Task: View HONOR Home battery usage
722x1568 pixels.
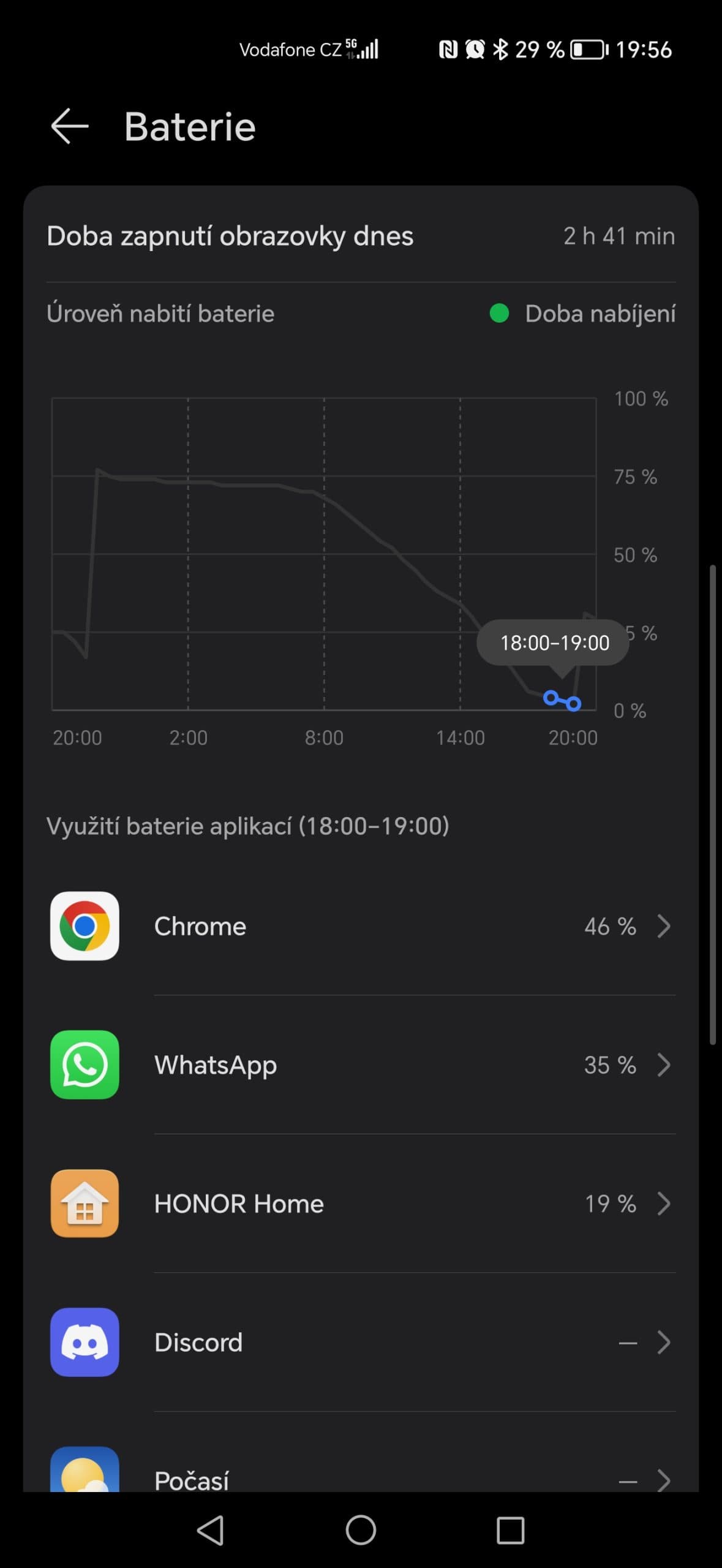Action: (x=361, y=1204)
